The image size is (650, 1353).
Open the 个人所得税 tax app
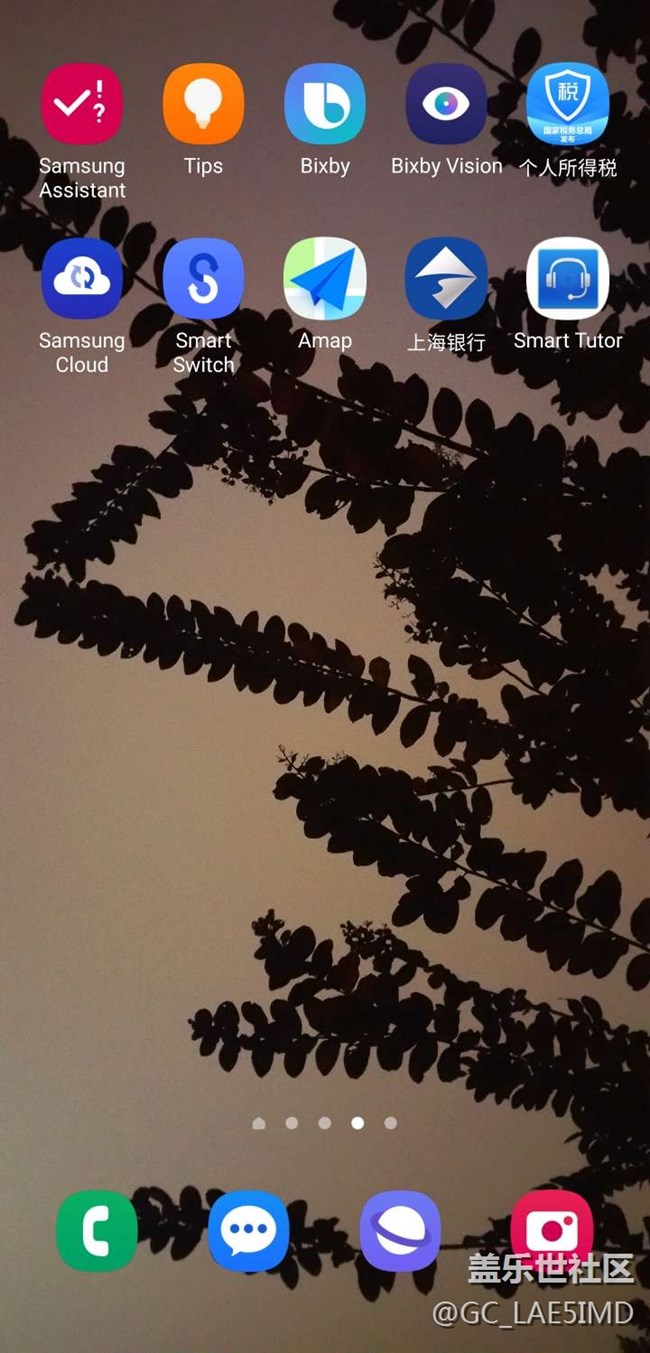point(567,104)
